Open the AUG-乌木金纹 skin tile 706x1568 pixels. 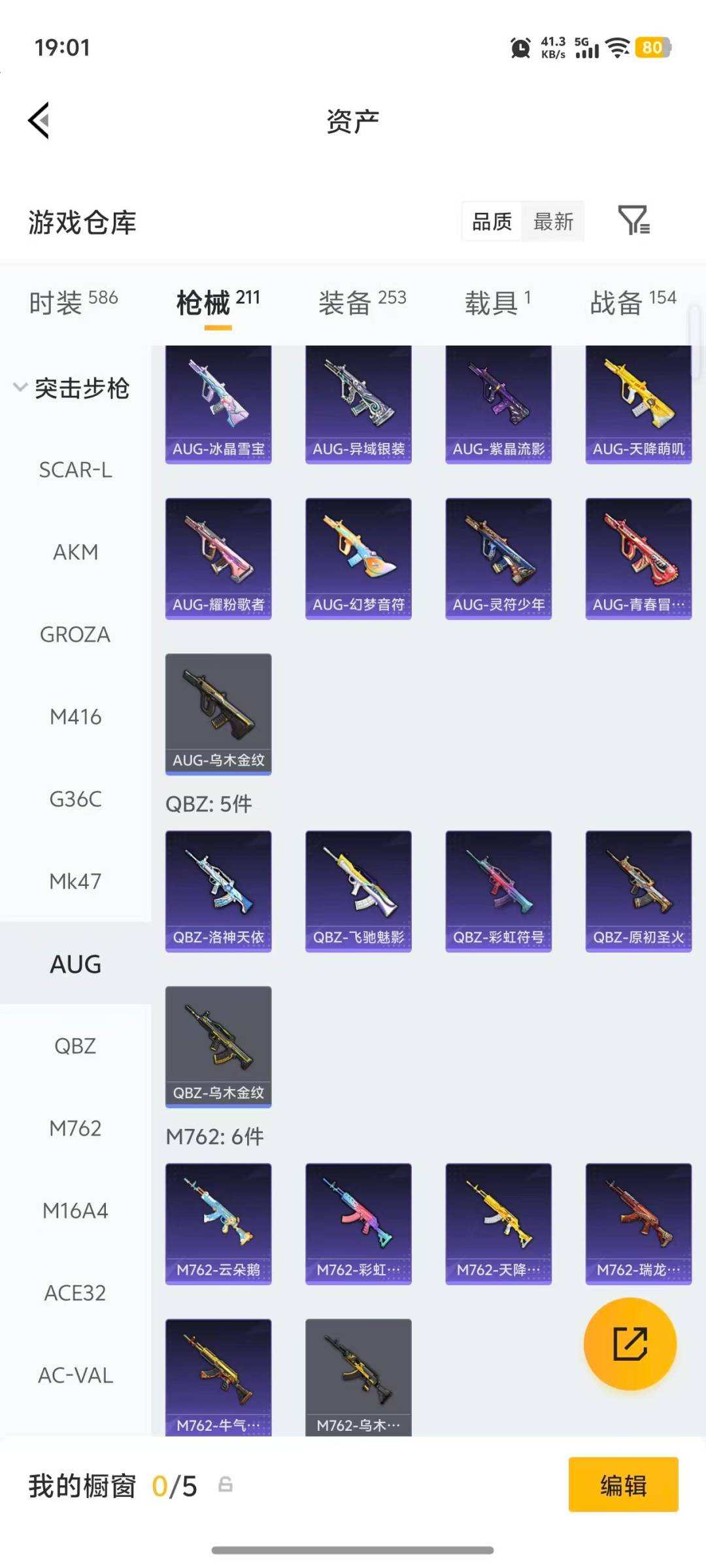tap(218, 714)
